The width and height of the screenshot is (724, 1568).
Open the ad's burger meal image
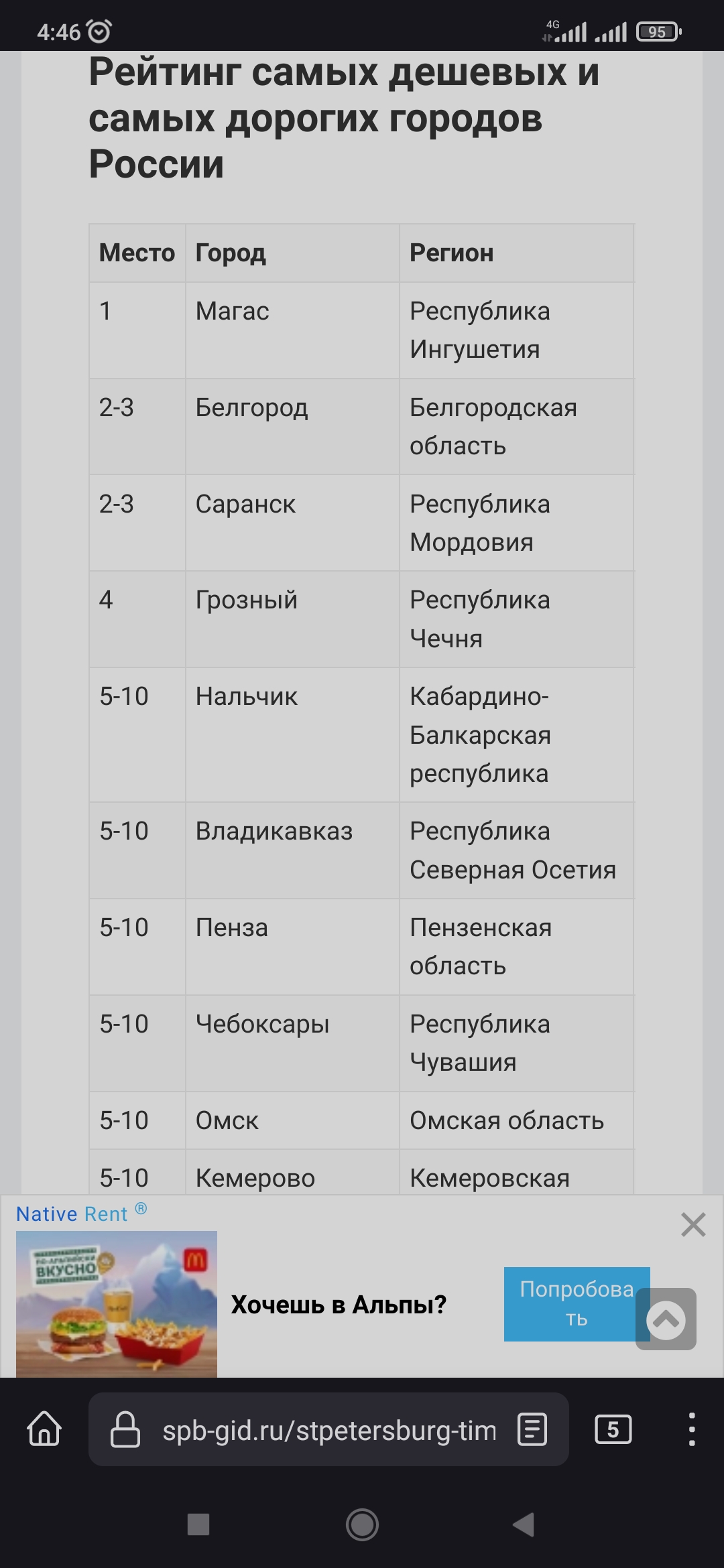[117, 1303]
